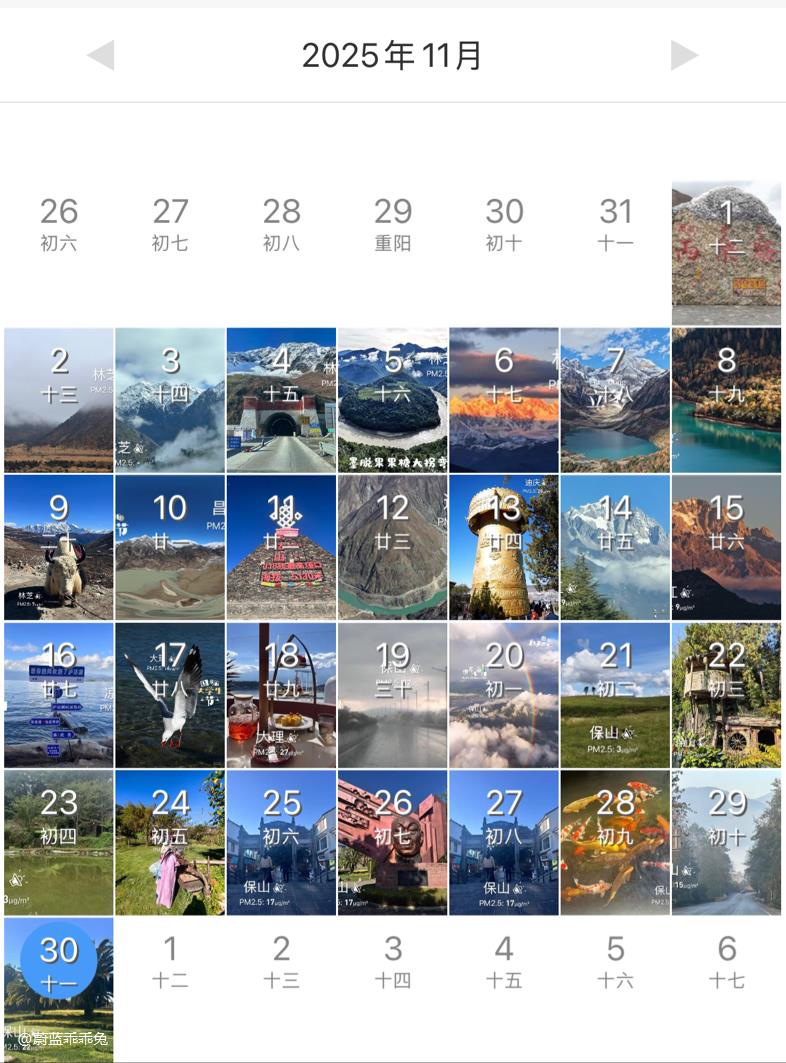The image size is (786, 1063).
Task: Open the November 1 photo entry
Action: point(726,252)
